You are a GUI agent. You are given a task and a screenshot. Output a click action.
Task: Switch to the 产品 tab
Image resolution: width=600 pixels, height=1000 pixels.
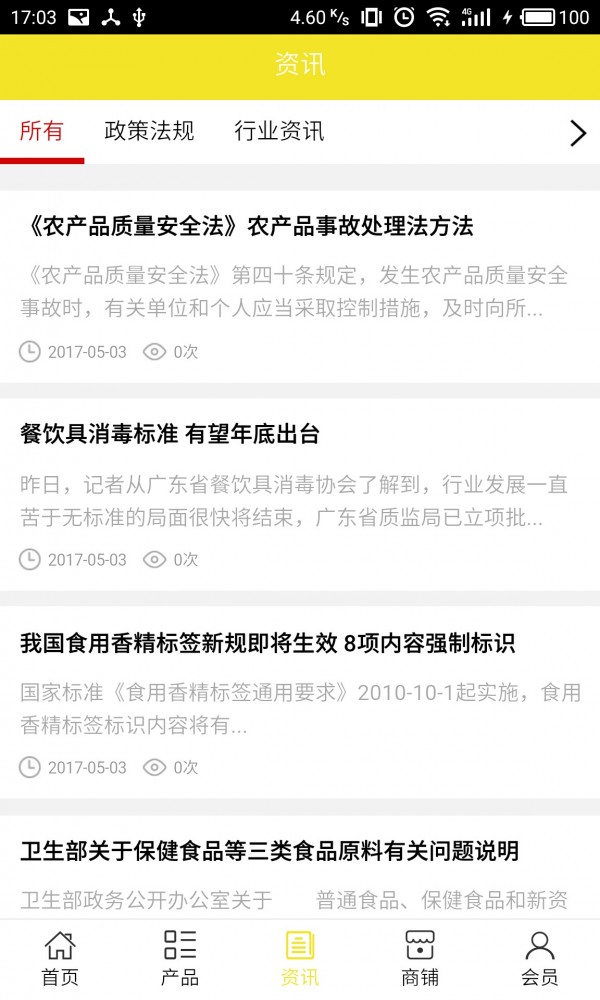click(x=180, y=958)
